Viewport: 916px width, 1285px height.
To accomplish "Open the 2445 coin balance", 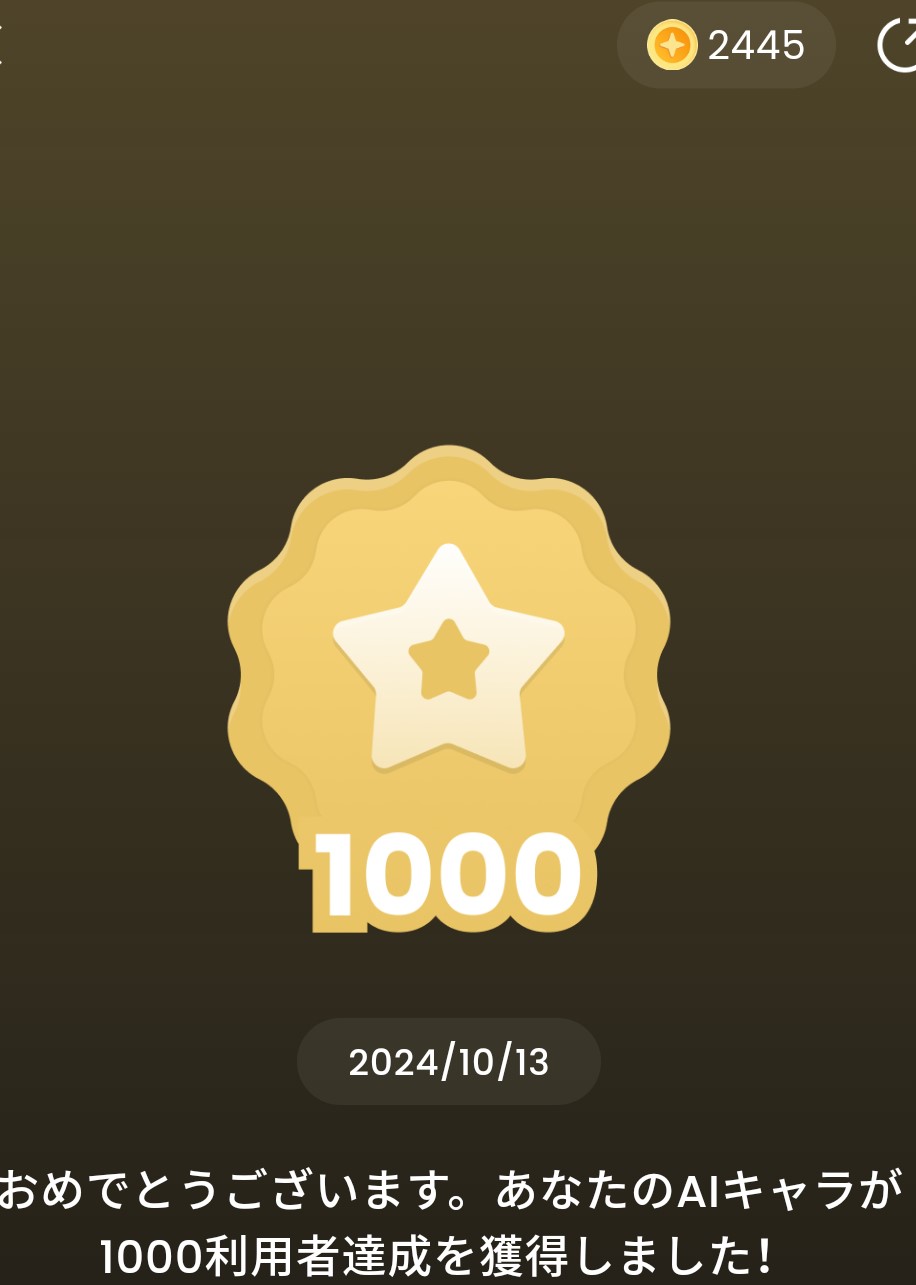I will point(726,46).
